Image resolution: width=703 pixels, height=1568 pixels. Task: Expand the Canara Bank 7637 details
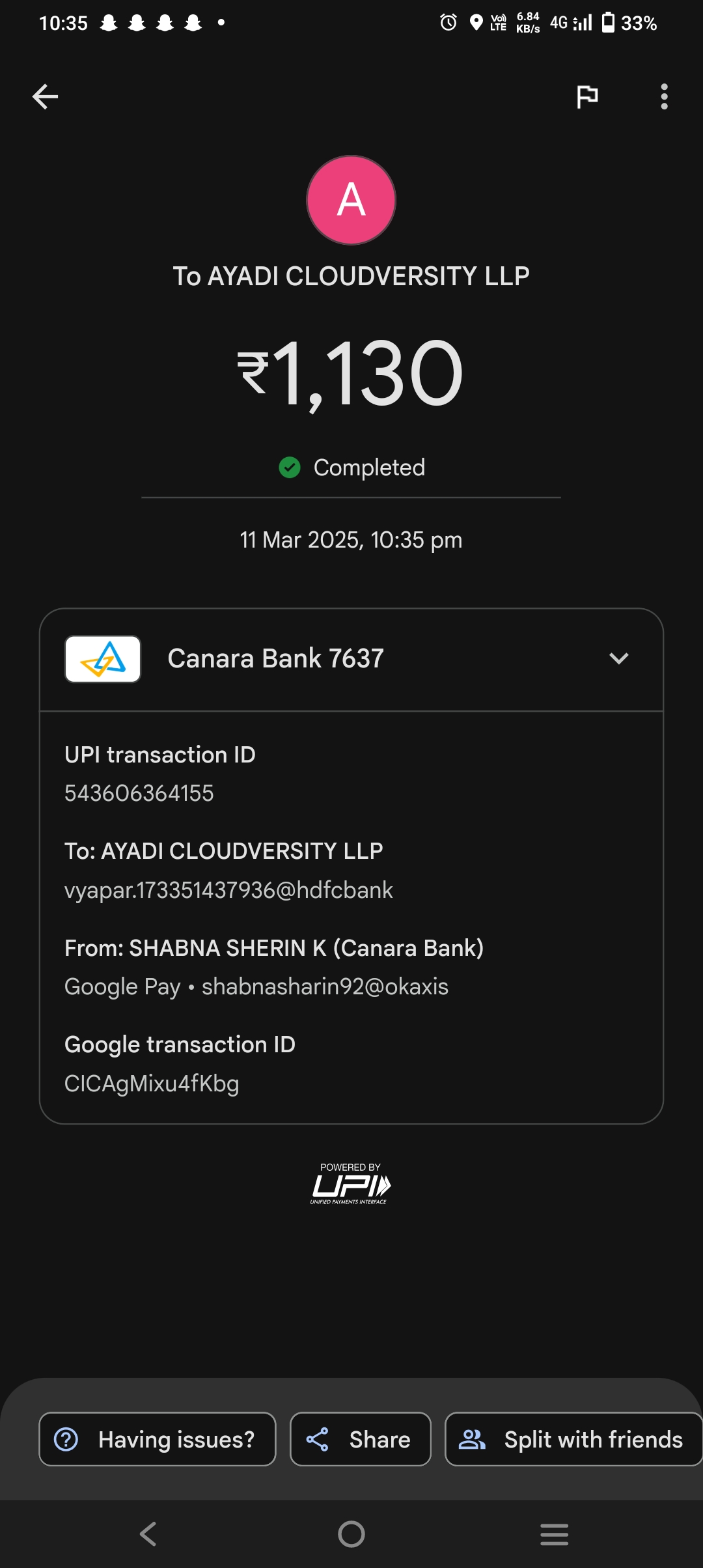(x=618, y=658)
